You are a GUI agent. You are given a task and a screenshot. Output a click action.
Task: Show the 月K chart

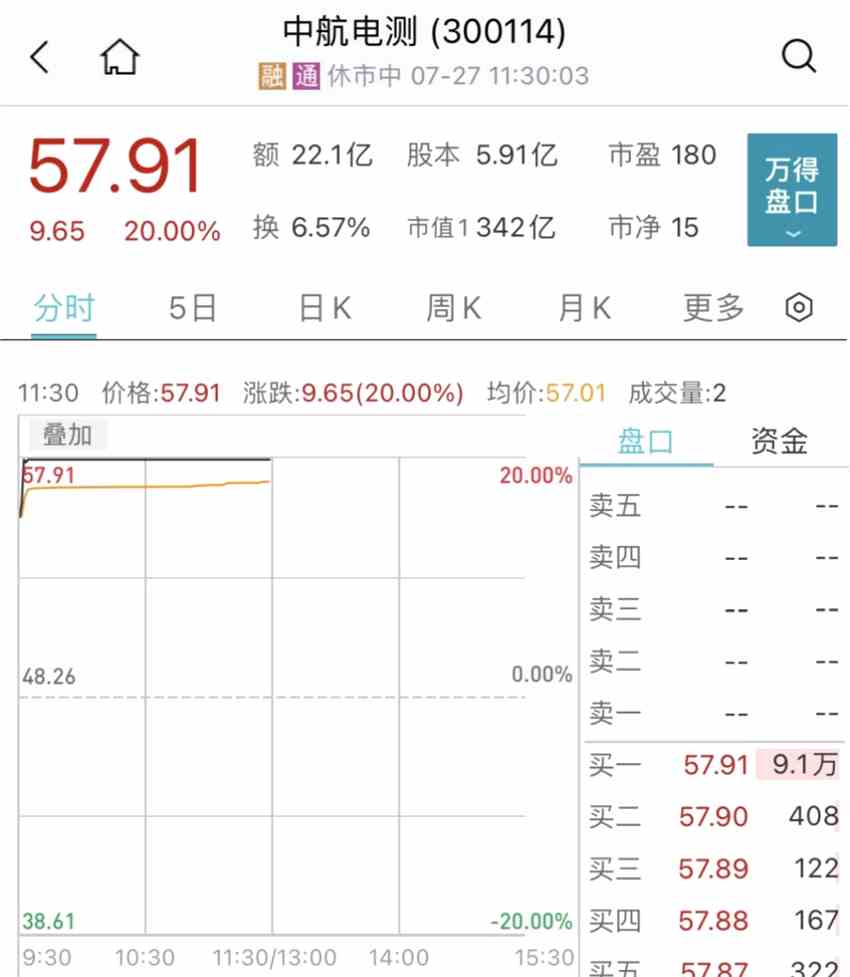pyautogui.click(x=584, y=308)
